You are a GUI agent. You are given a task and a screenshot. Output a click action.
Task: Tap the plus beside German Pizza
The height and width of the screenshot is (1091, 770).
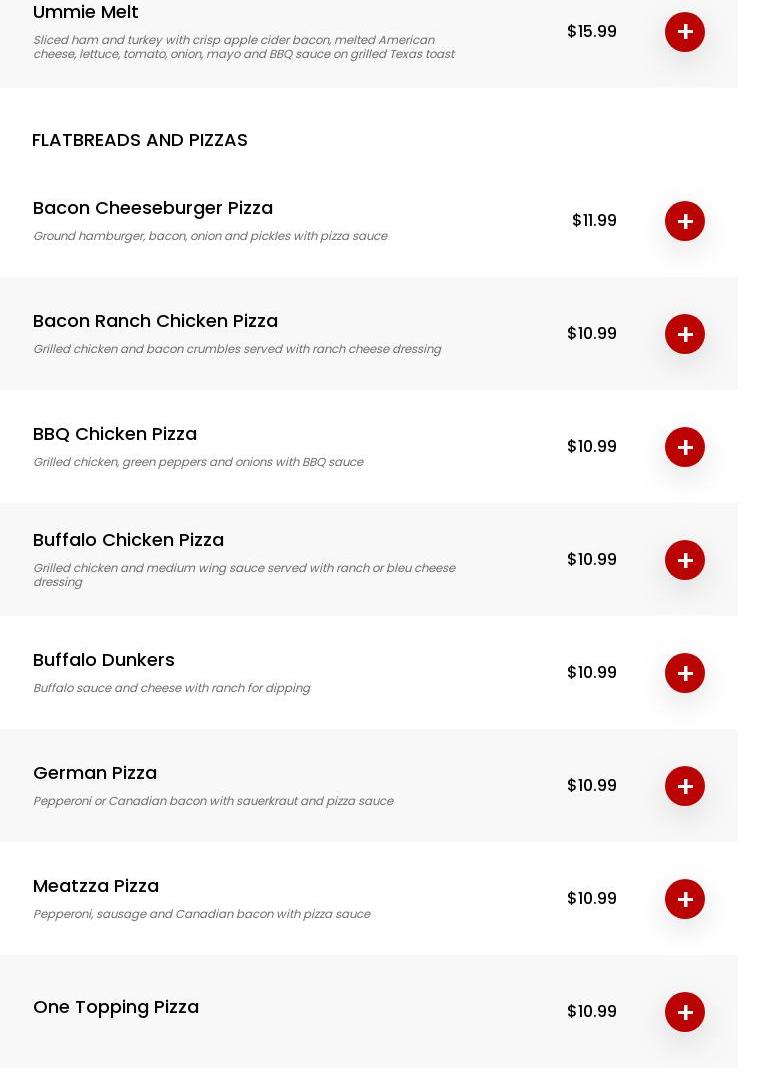click(x=685, y=786)
